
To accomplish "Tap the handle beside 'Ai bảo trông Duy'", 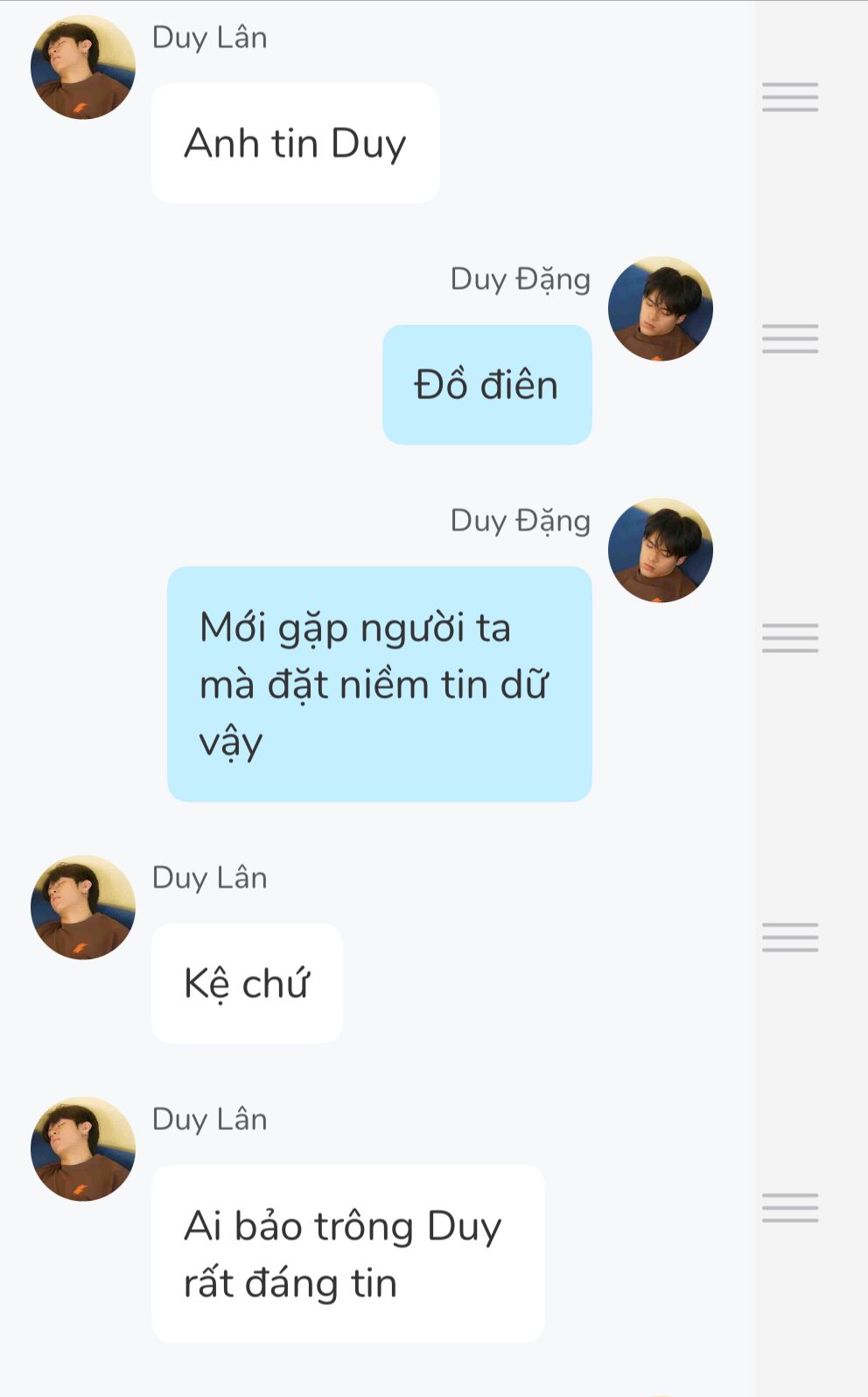I will click(790, 1208).
